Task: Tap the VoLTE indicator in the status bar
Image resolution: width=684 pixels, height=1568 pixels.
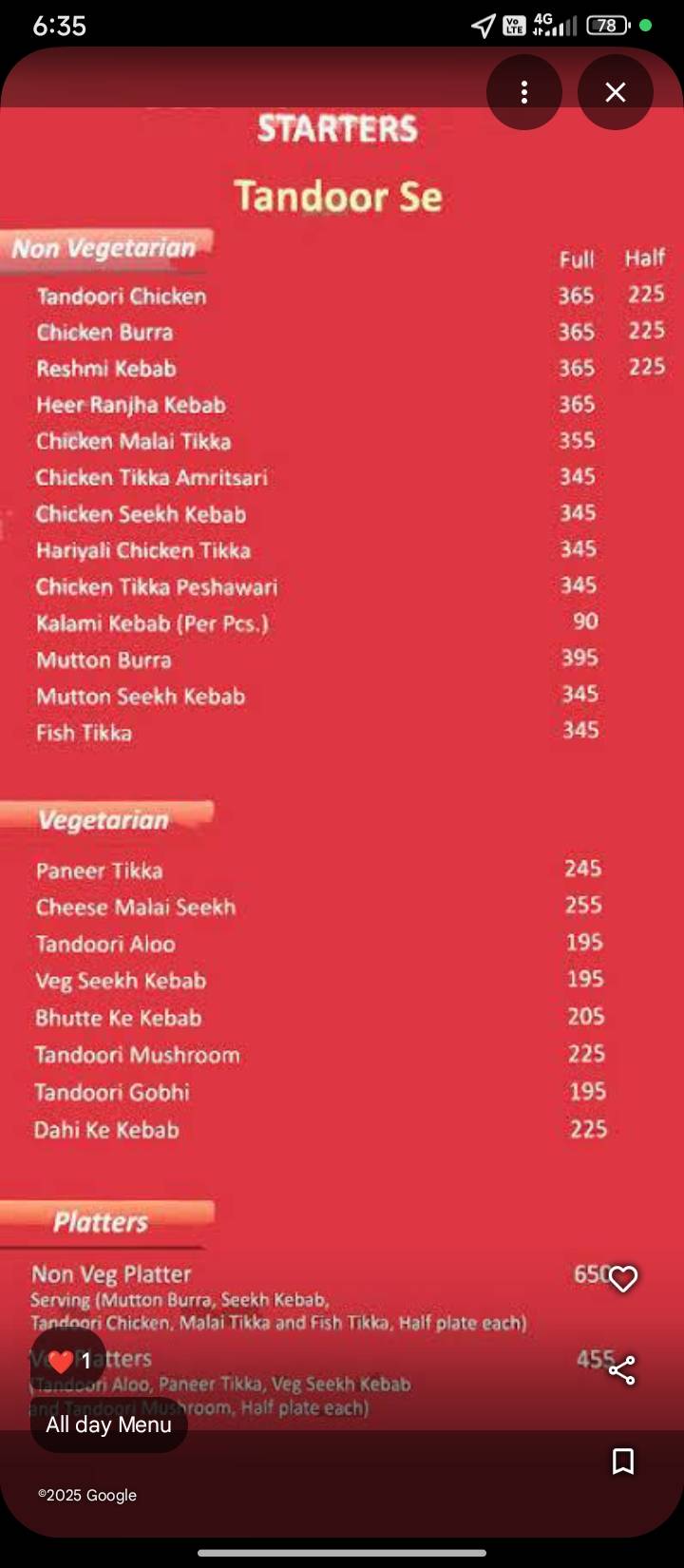Action: [513, 26]
